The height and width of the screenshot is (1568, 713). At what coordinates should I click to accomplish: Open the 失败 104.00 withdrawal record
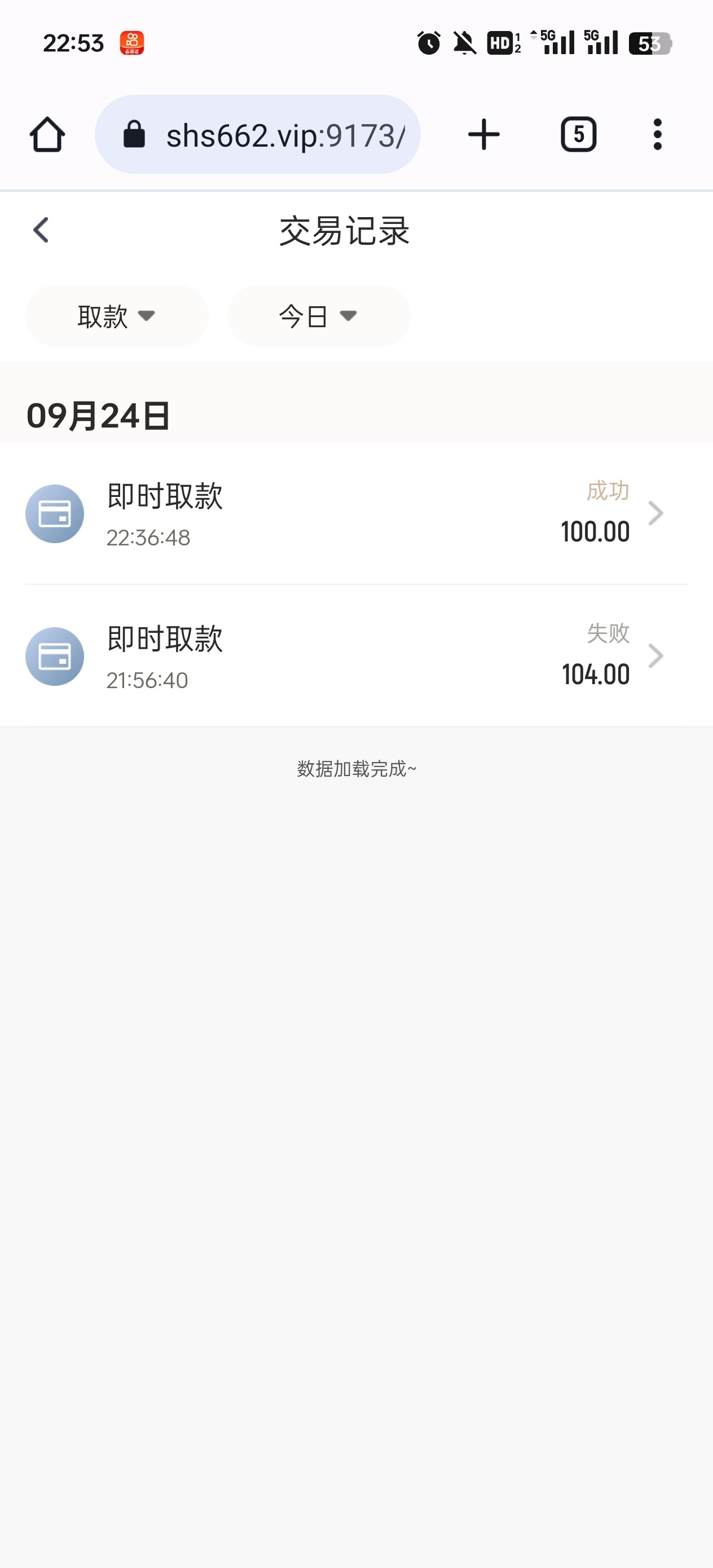point(356,657)
